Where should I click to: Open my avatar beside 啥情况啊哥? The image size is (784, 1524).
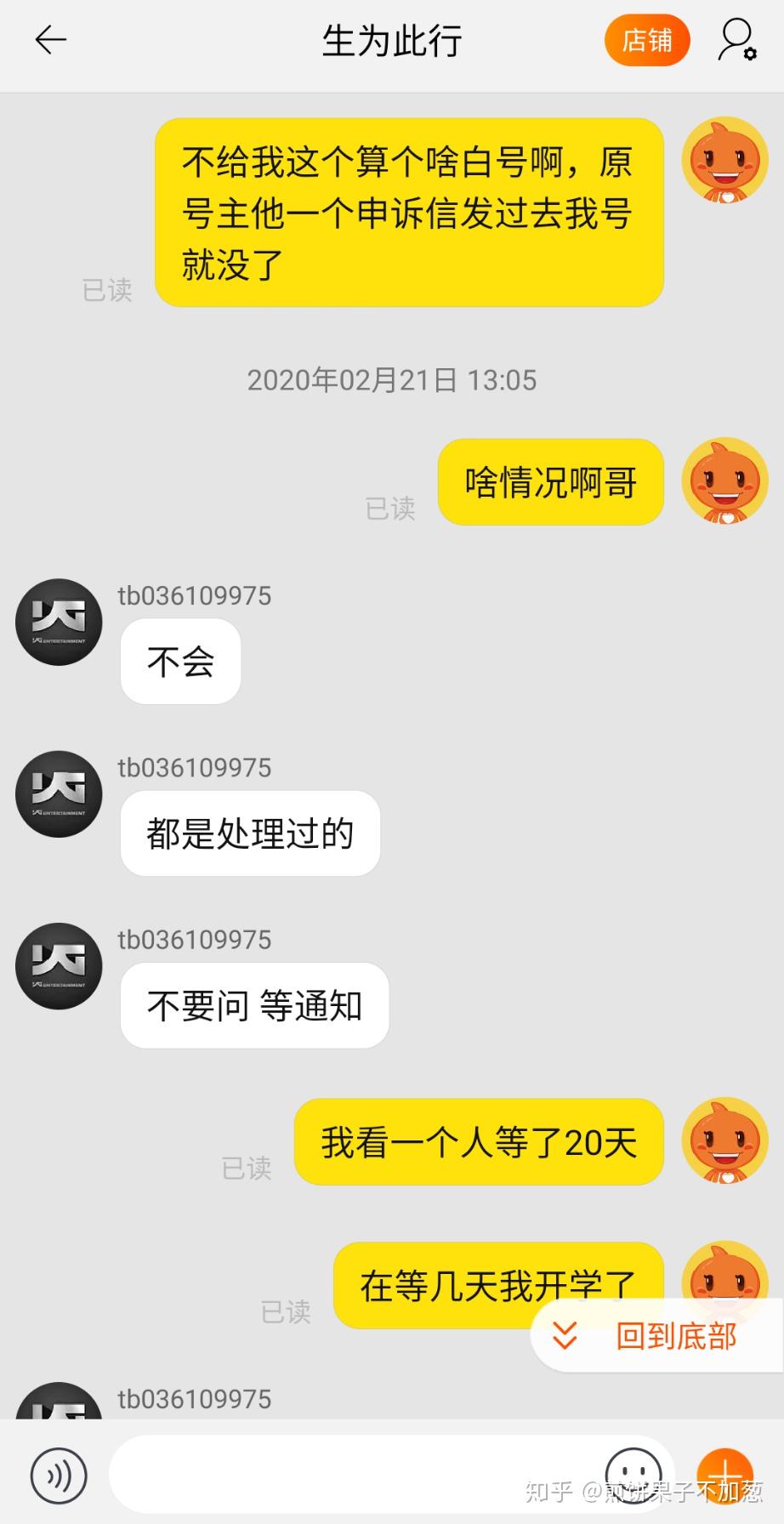[x=724, y=481]
